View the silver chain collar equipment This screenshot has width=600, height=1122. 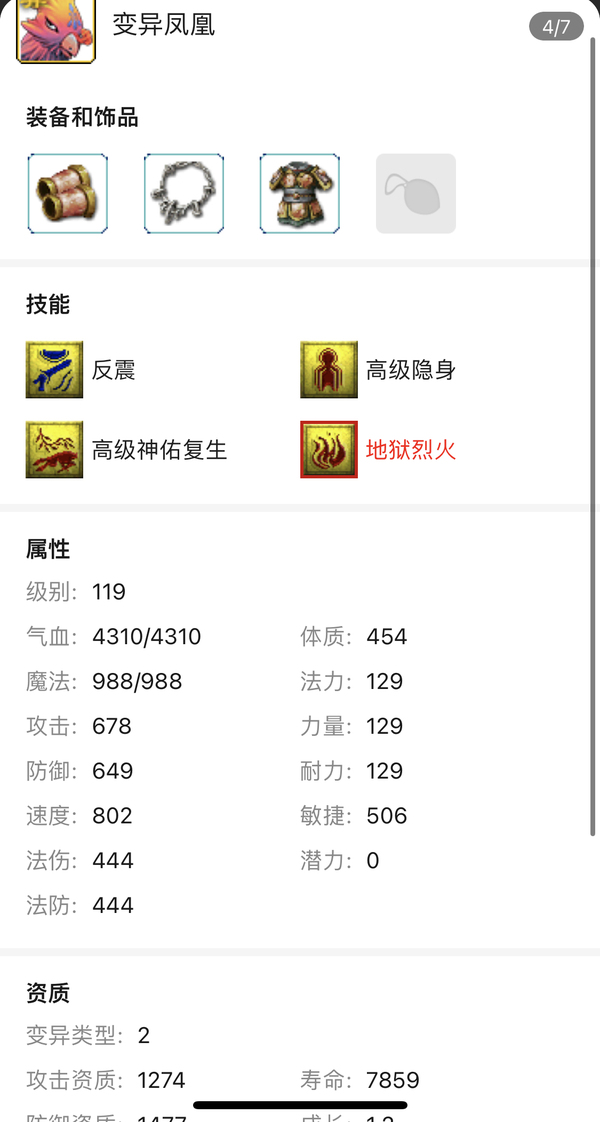pyautogui.click(x=184, y=193)
